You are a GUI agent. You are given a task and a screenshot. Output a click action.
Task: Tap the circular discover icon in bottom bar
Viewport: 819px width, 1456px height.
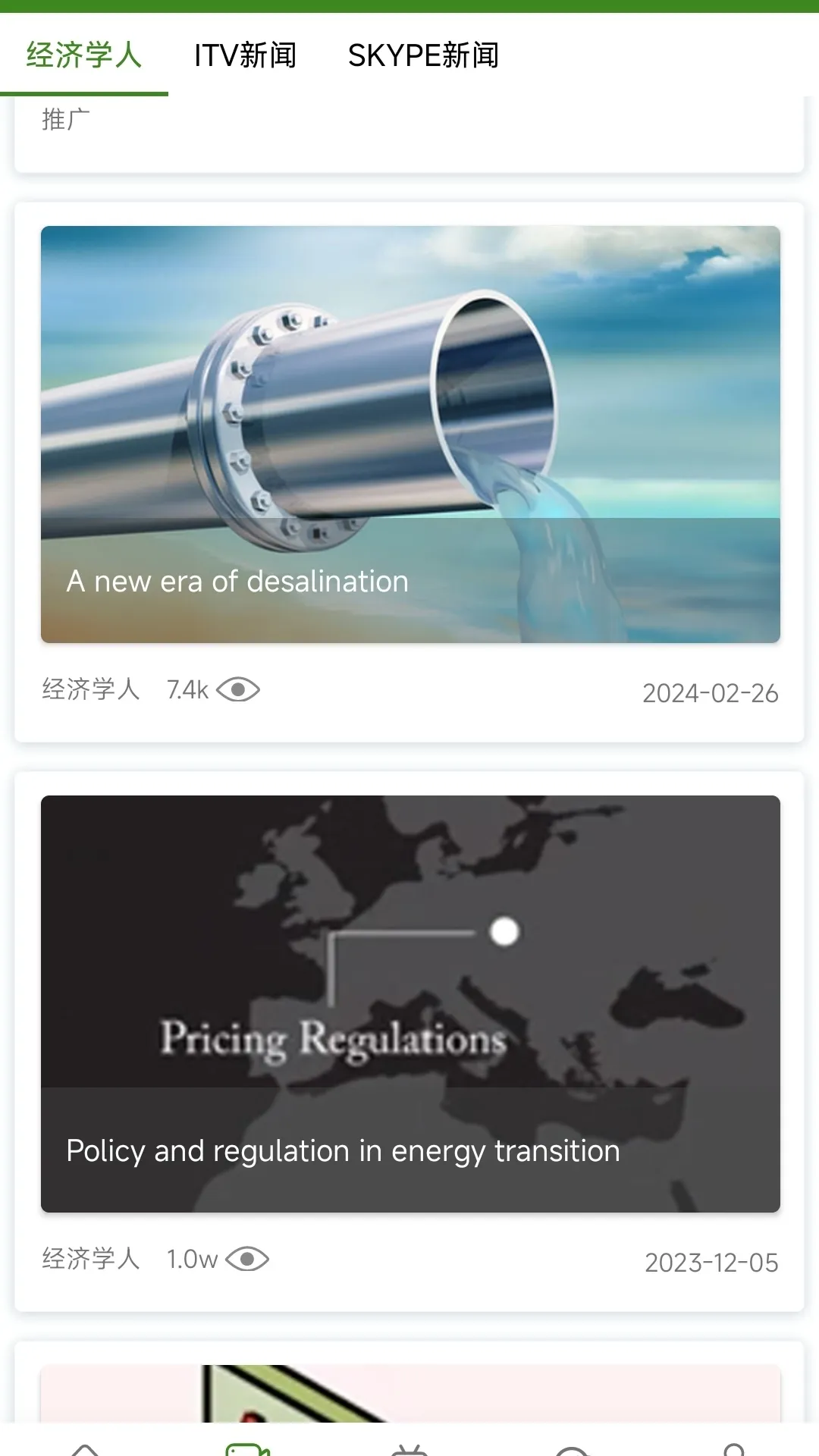click(x=573, y=1441)
